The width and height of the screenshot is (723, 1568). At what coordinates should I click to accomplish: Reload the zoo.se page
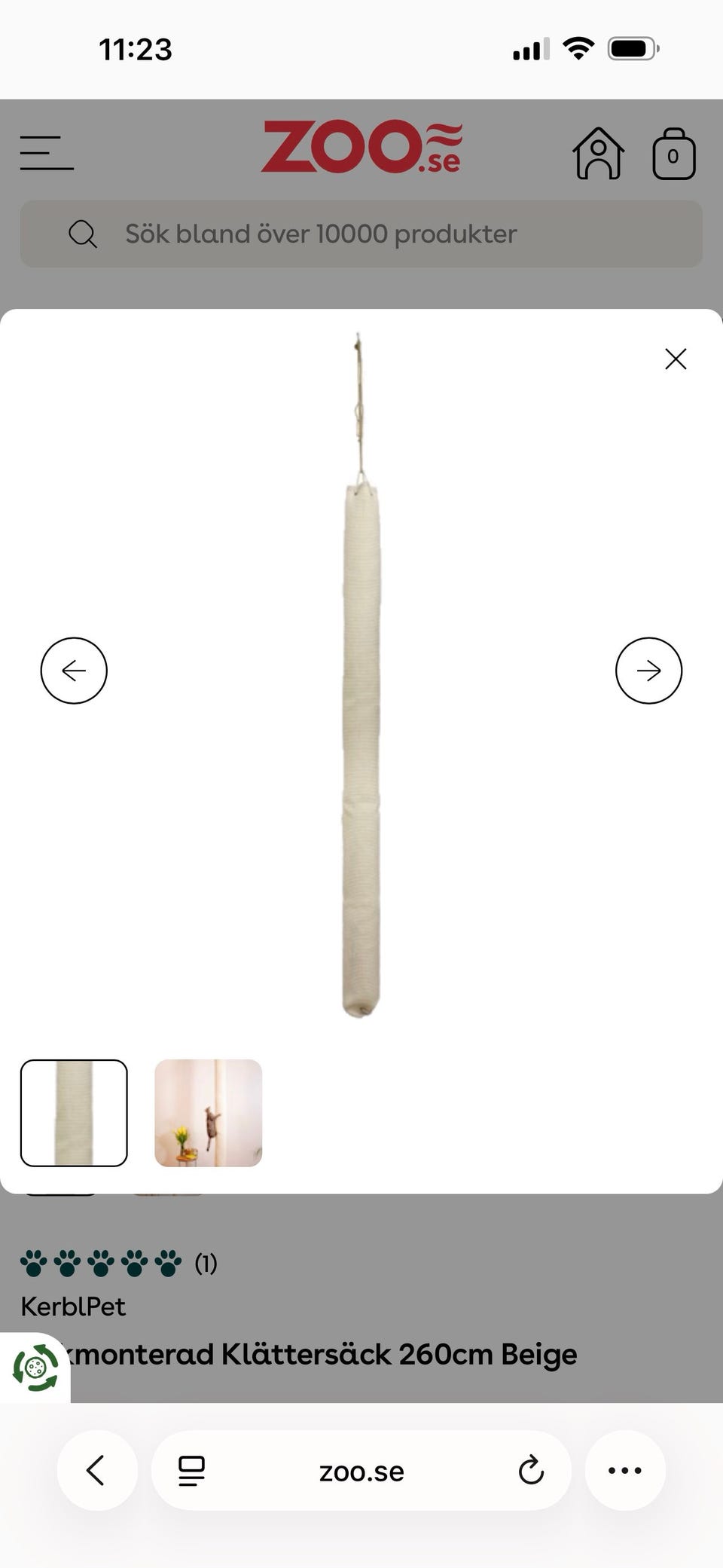pos(531,1470)
